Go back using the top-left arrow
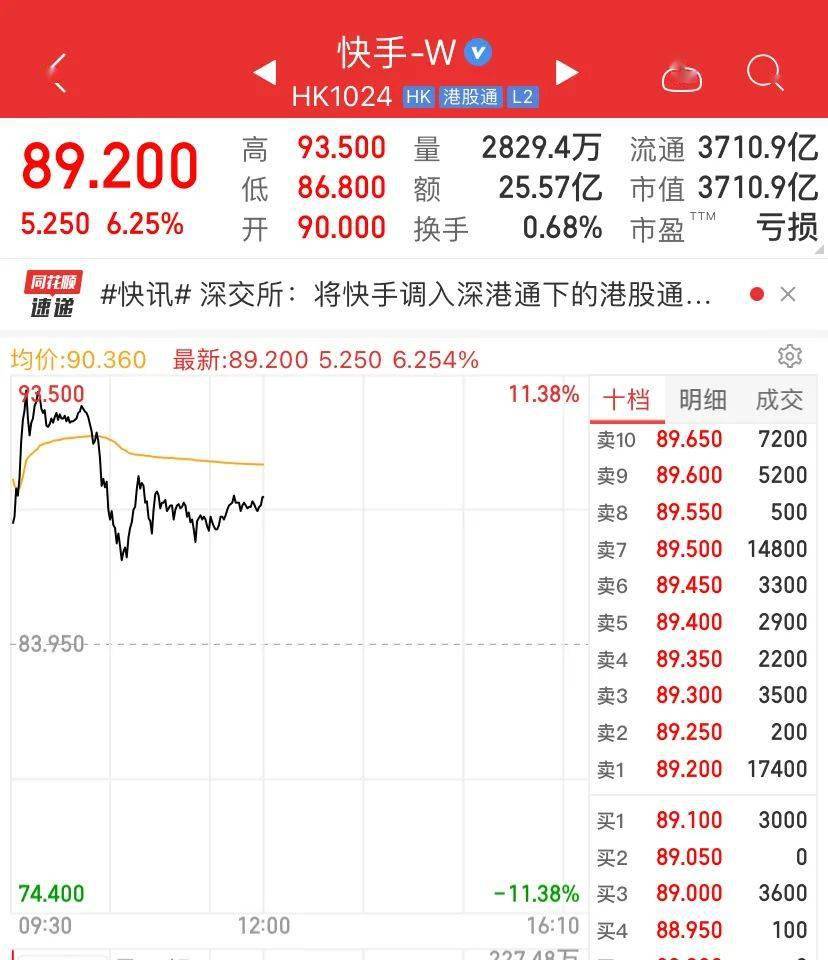The image size is (828, 960). (57, 73)
